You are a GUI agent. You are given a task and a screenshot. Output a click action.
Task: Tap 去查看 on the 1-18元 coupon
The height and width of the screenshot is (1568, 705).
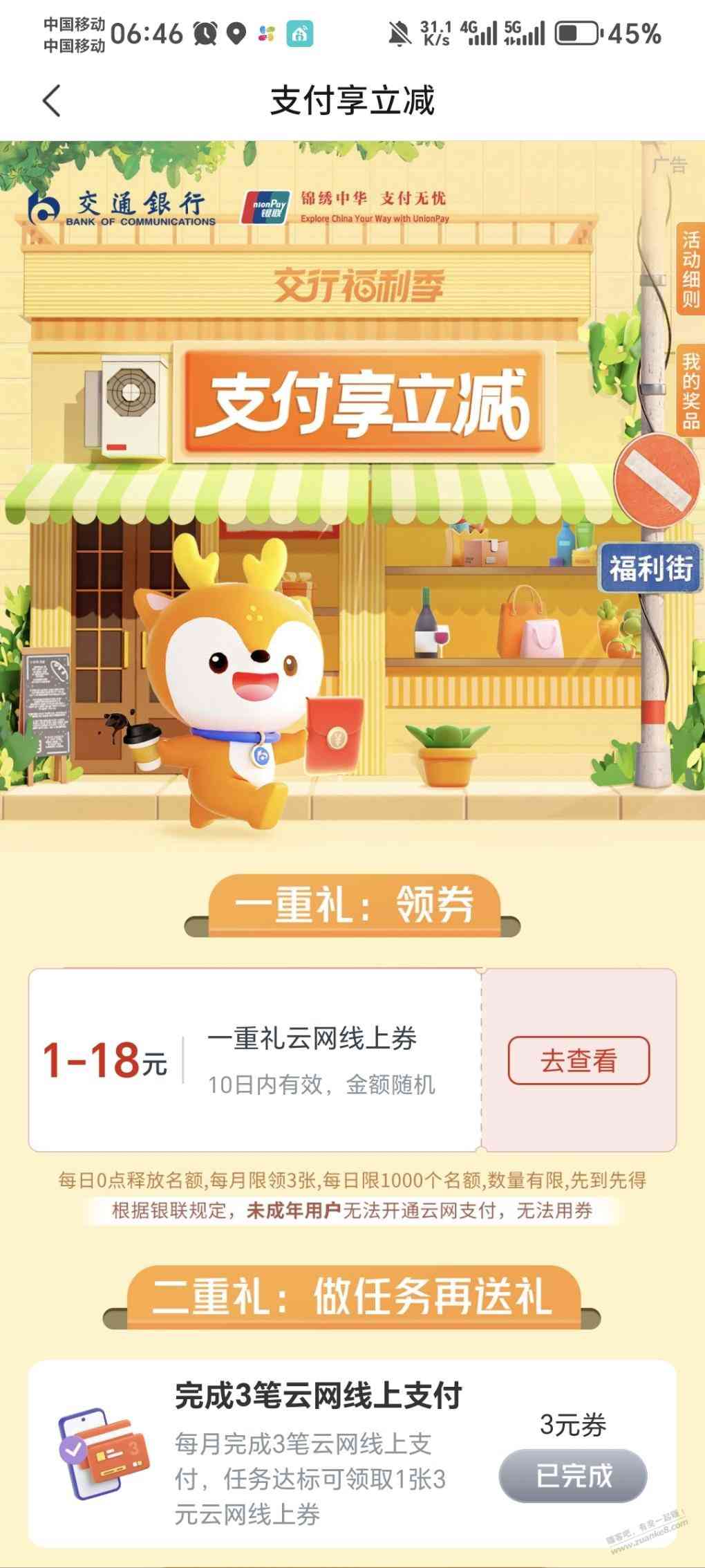click(579, 1060)
